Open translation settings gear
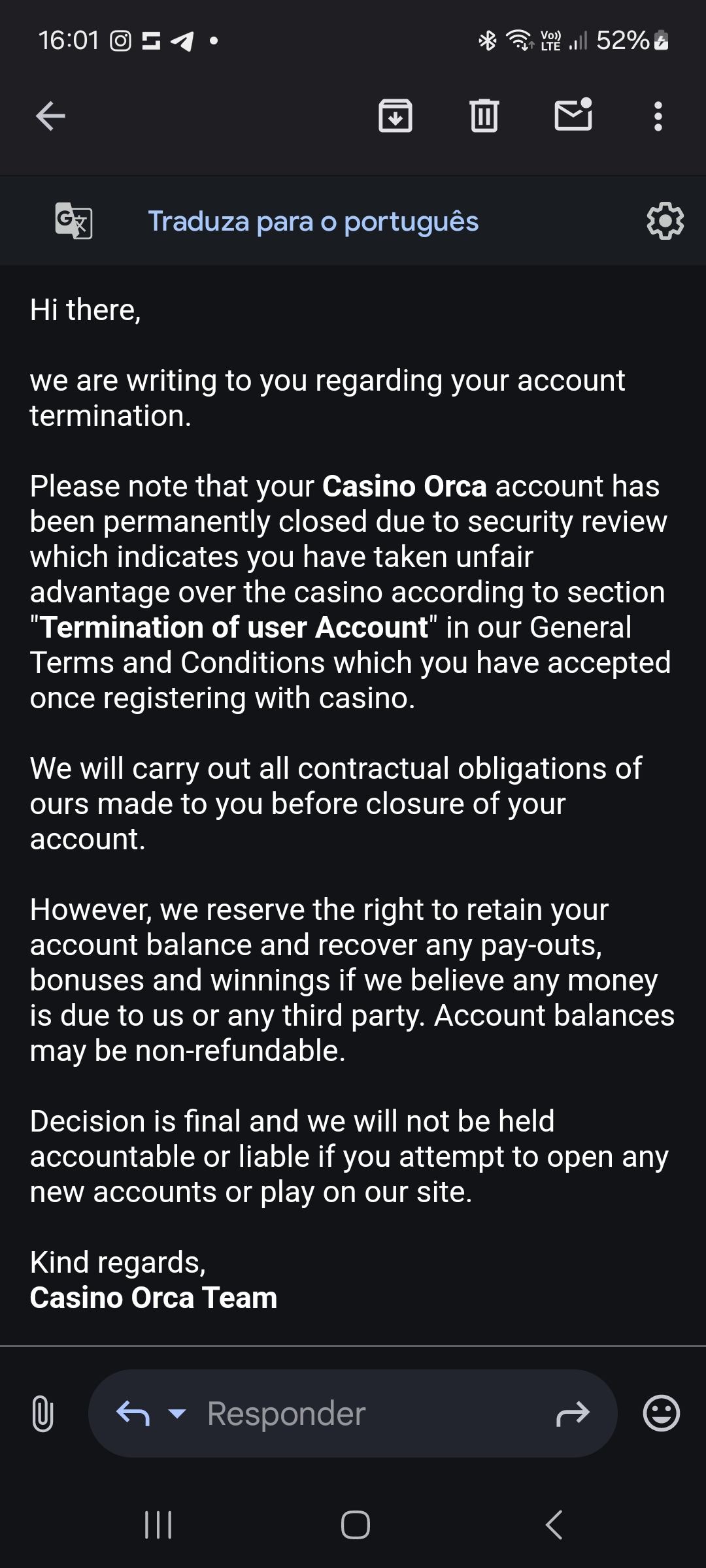This screenshot has width=706, height=1568. (x=665, y=221)
